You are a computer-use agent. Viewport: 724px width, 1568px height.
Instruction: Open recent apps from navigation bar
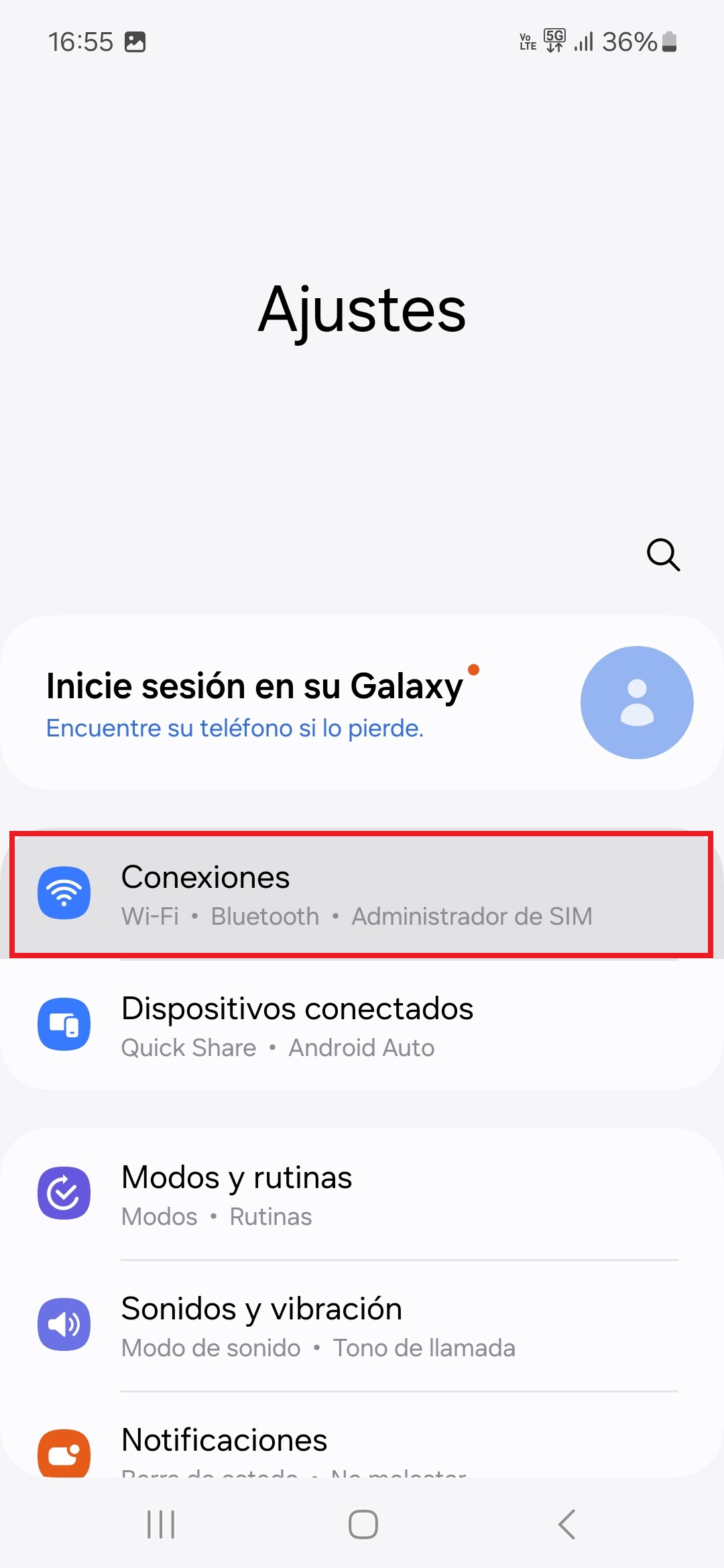(161, 1524)
